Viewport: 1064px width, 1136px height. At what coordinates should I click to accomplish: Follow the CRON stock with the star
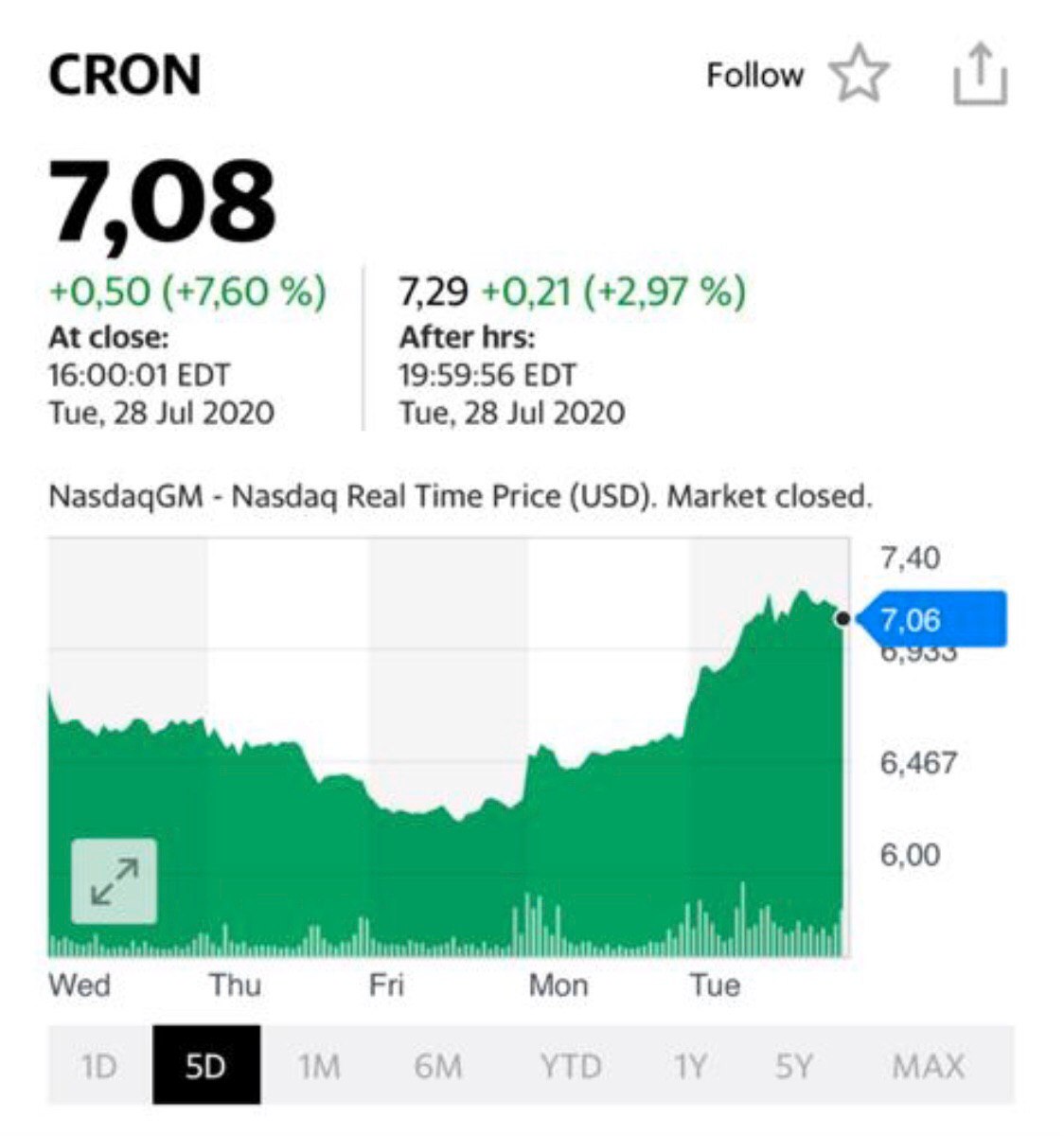859,76
